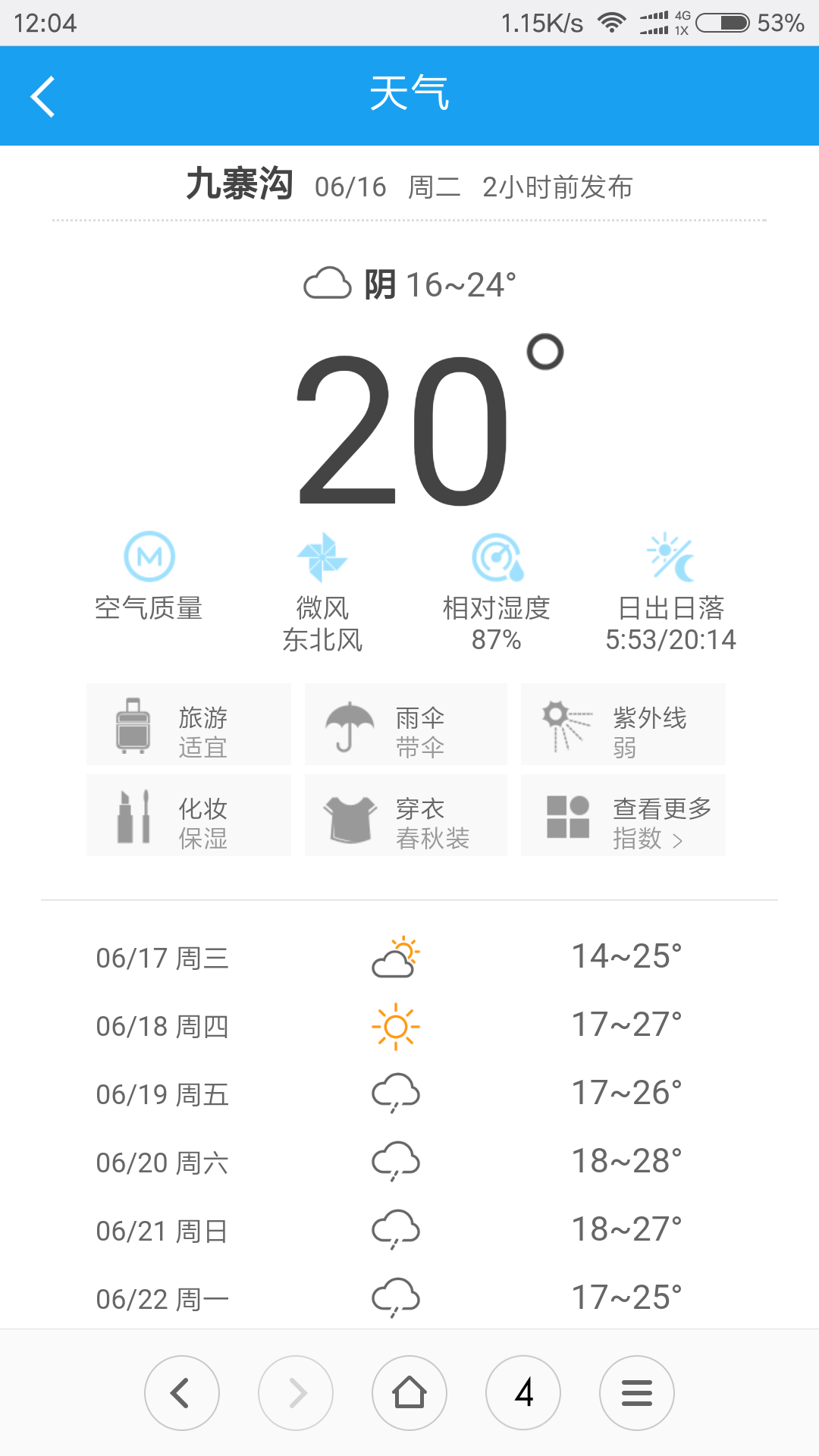Open the 紫外线 UV index tile

click(623, 724)
